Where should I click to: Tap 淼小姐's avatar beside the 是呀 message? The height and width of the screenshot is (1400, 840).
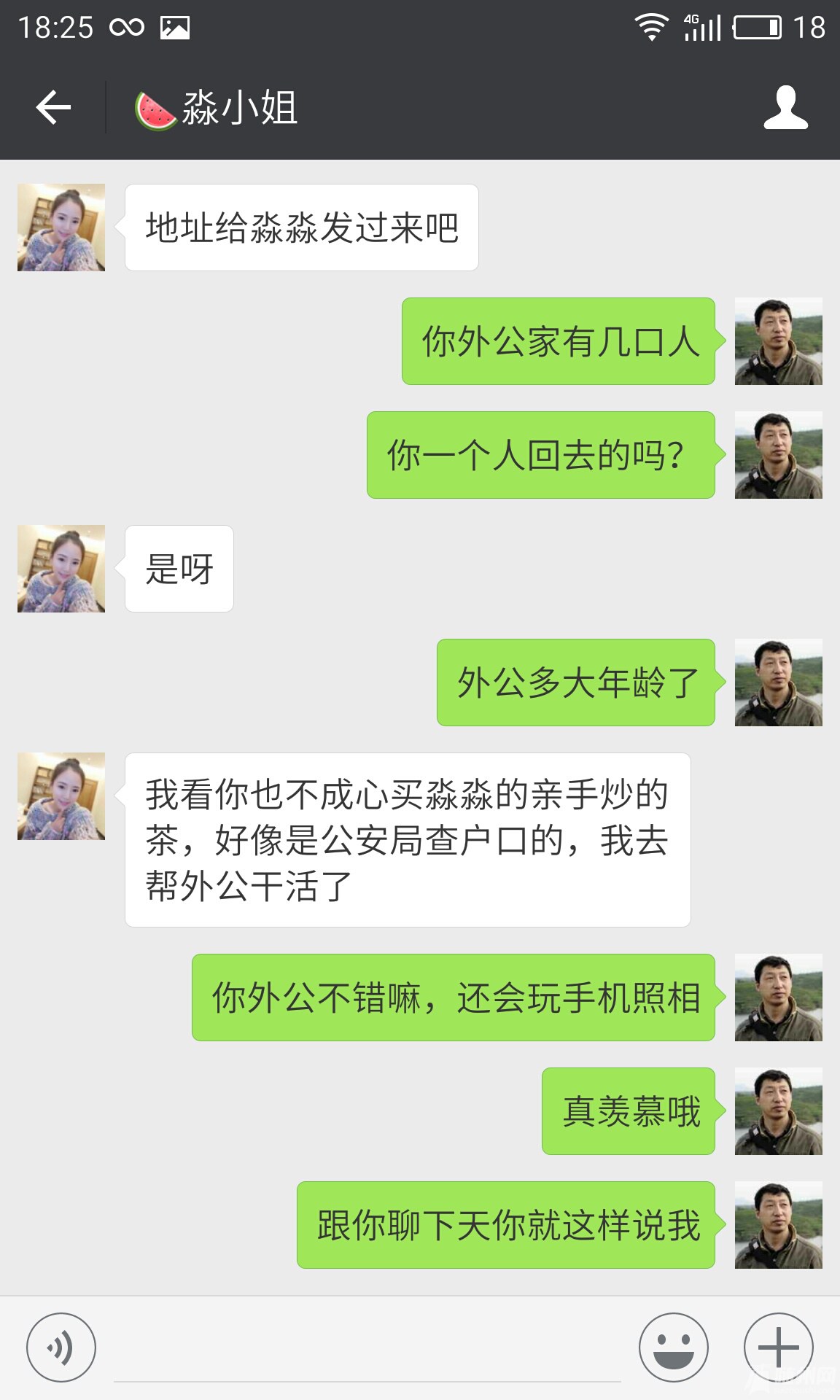[61, 569]
